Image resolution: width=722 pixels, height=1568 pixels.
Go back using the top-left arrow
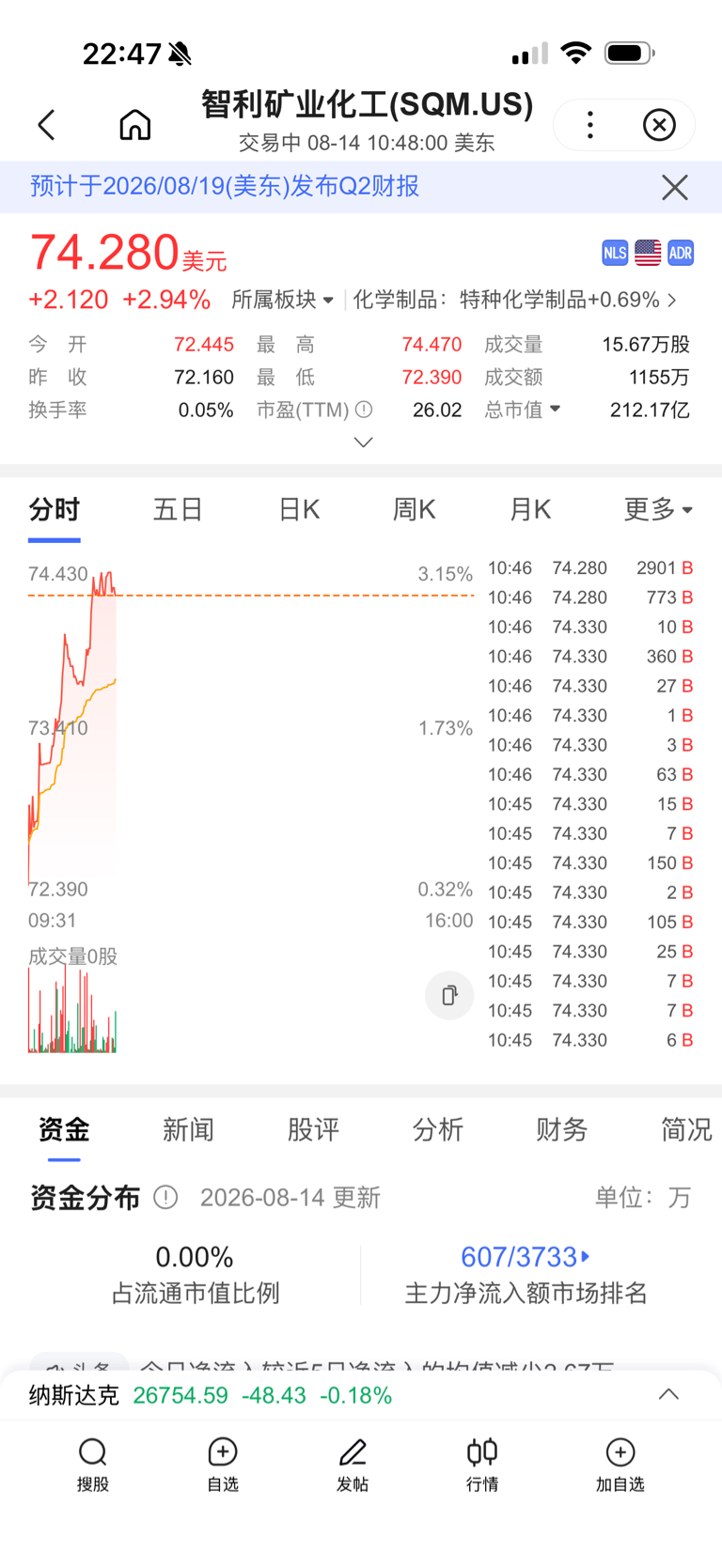(x=46, y=124)
